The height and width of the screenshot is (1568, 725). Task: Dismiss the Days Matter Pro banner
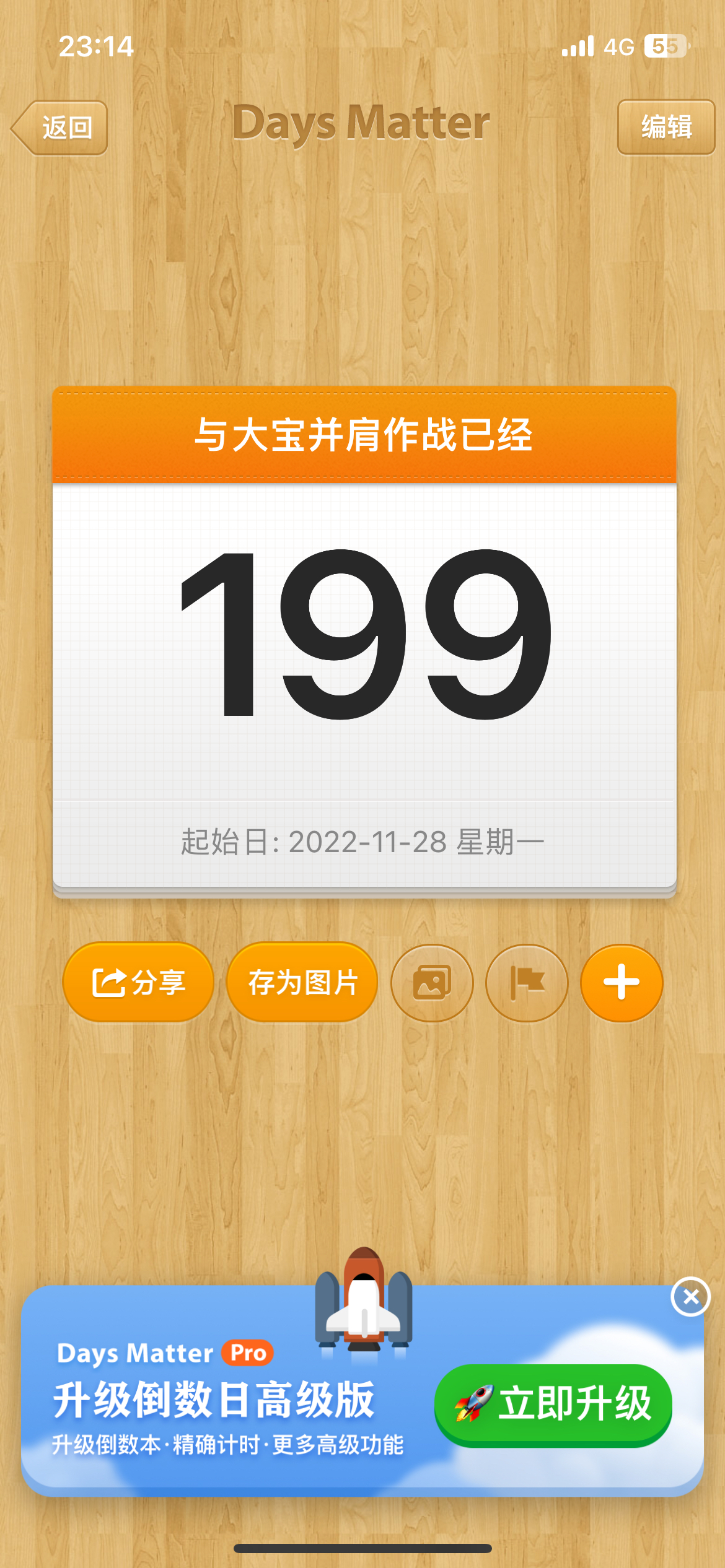[690, 1297]
